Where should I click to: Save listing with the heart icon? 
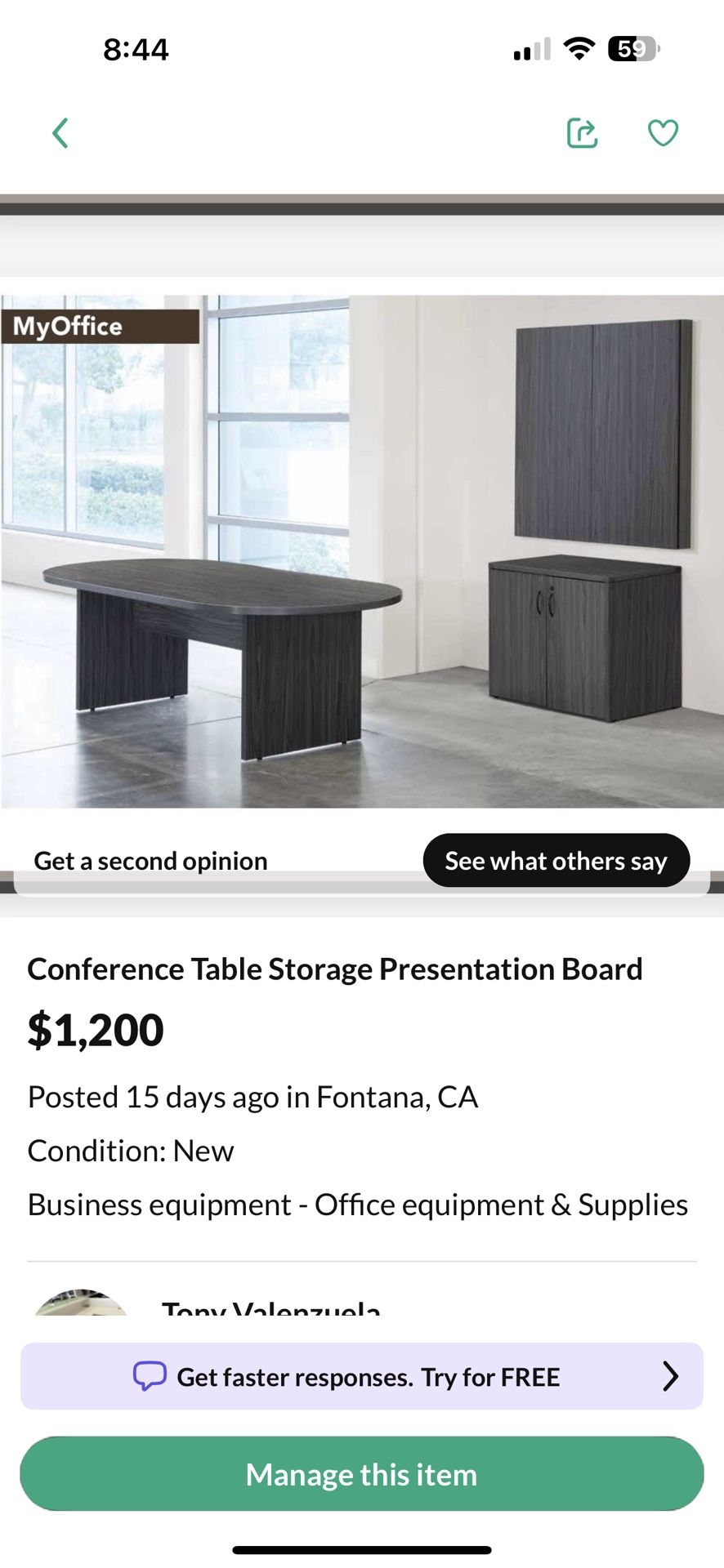(x=663, y=132)
